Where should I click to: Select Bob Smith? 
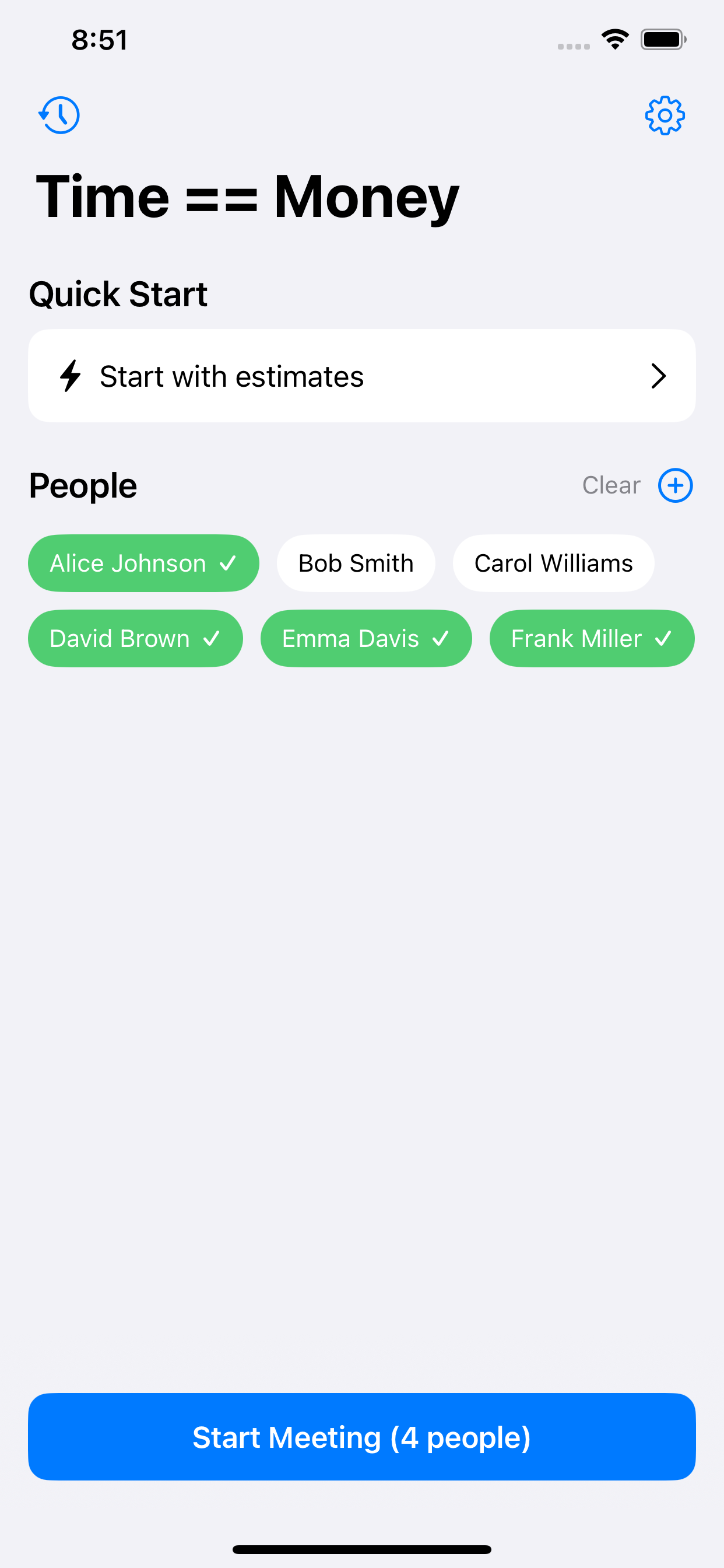coord(356,563)
